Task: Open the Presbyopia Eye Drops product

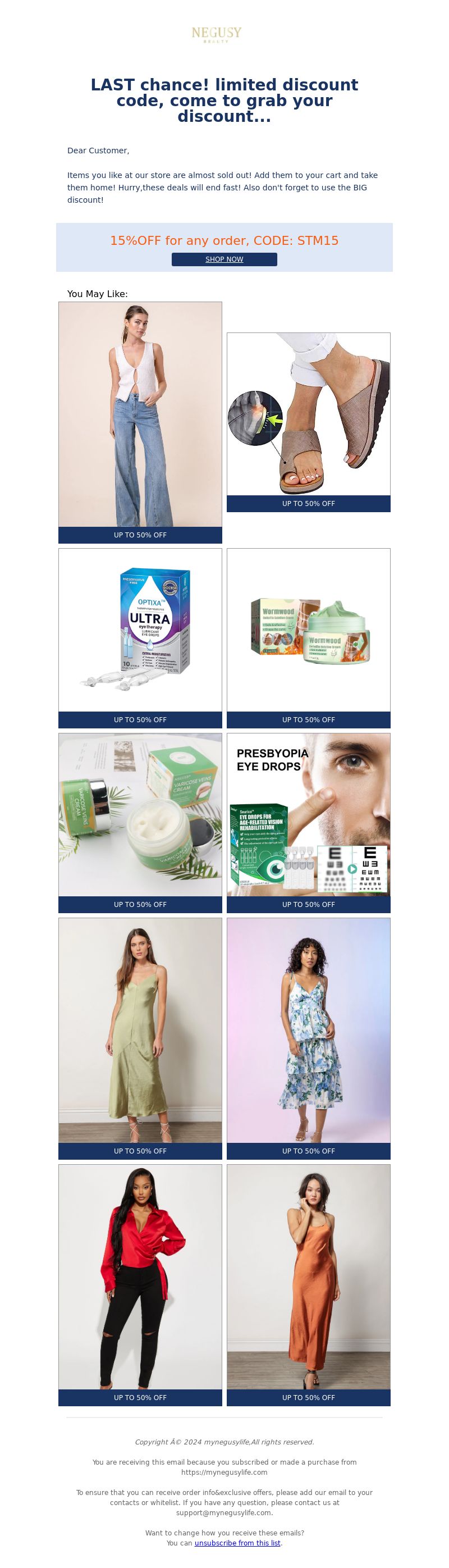Action: coord(309,814)
